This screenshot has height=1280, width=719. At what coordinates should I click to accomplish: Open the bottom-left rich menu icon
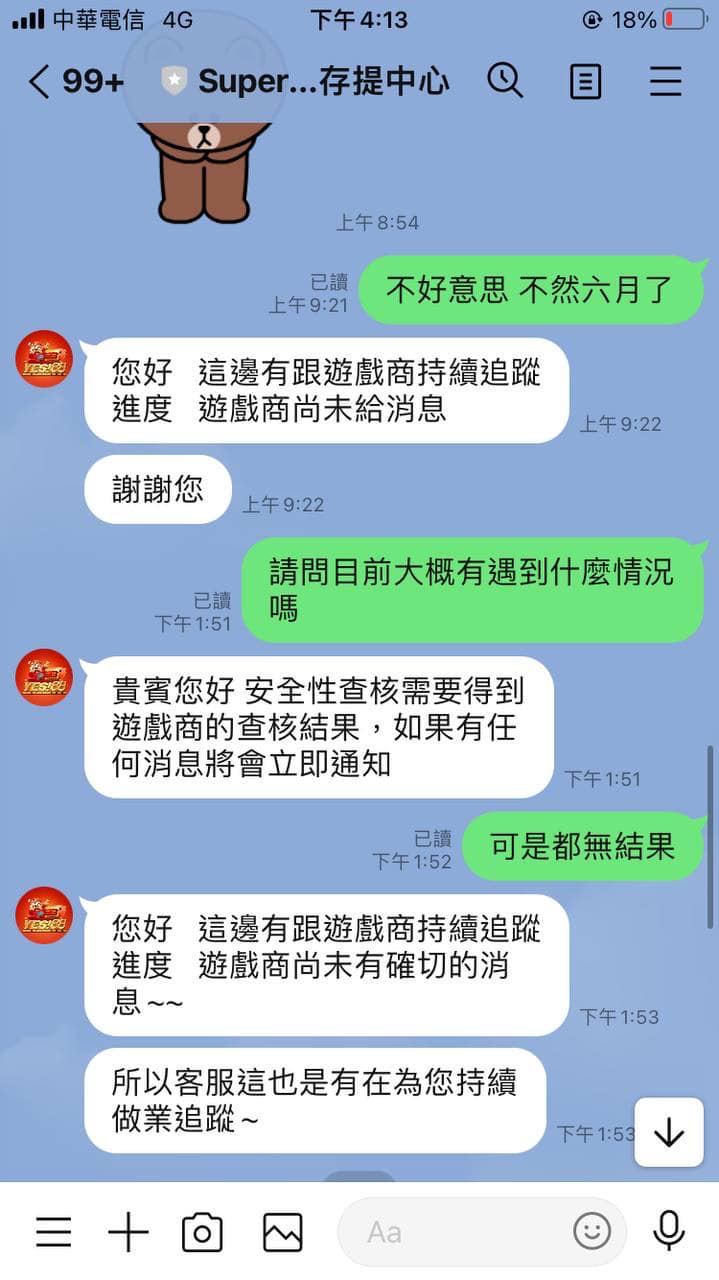53,1232
